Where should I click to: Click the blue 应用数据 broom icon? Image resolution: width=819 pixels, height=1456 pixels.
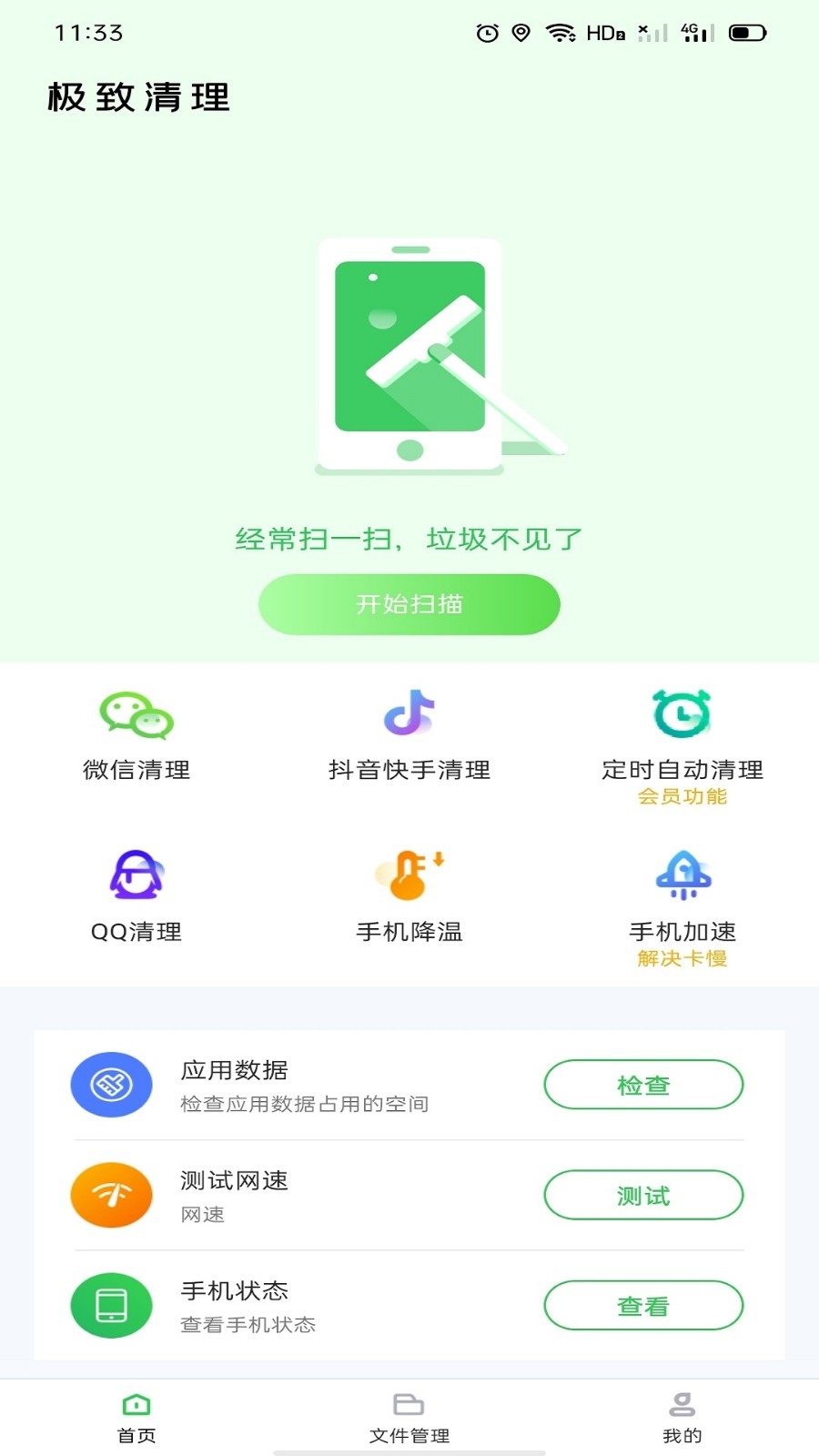(x=111, y=1084)
